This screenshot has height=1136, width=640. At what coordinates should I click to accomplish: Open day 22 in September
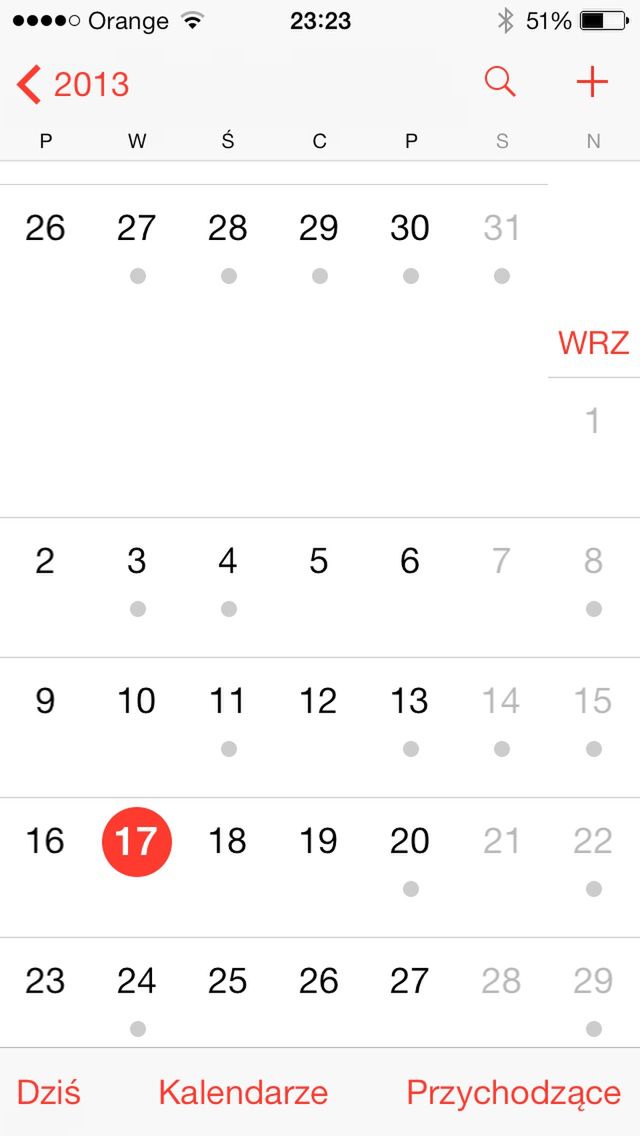click(593, 842)
